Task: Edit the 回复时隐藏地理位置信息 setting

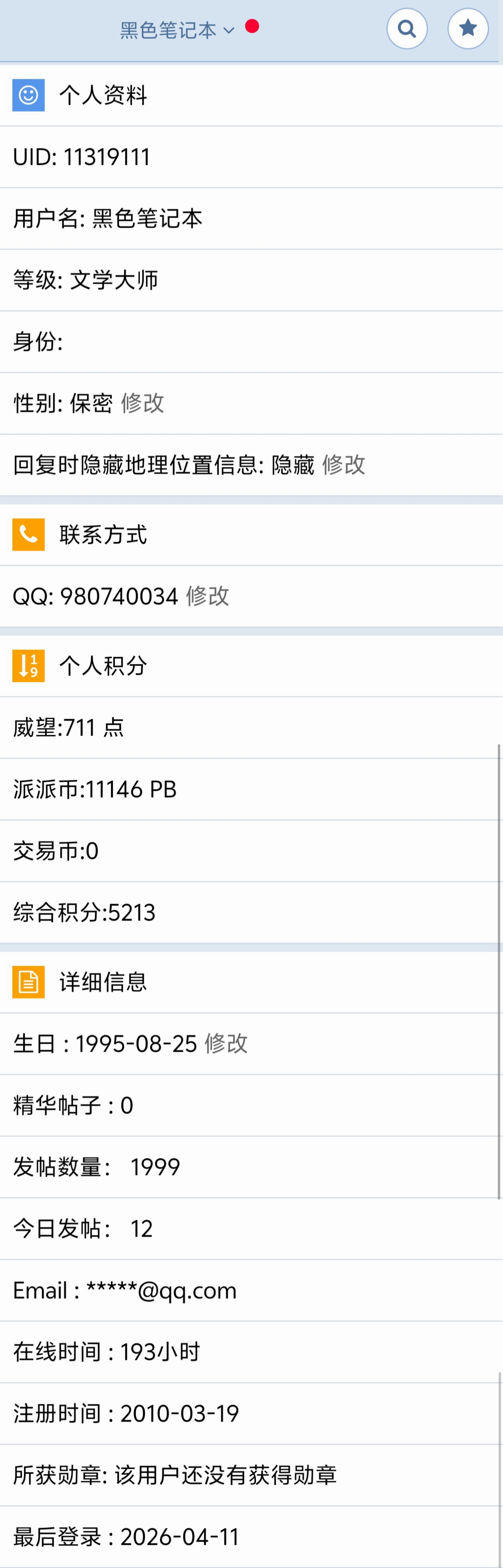Action: pos(344,464)
